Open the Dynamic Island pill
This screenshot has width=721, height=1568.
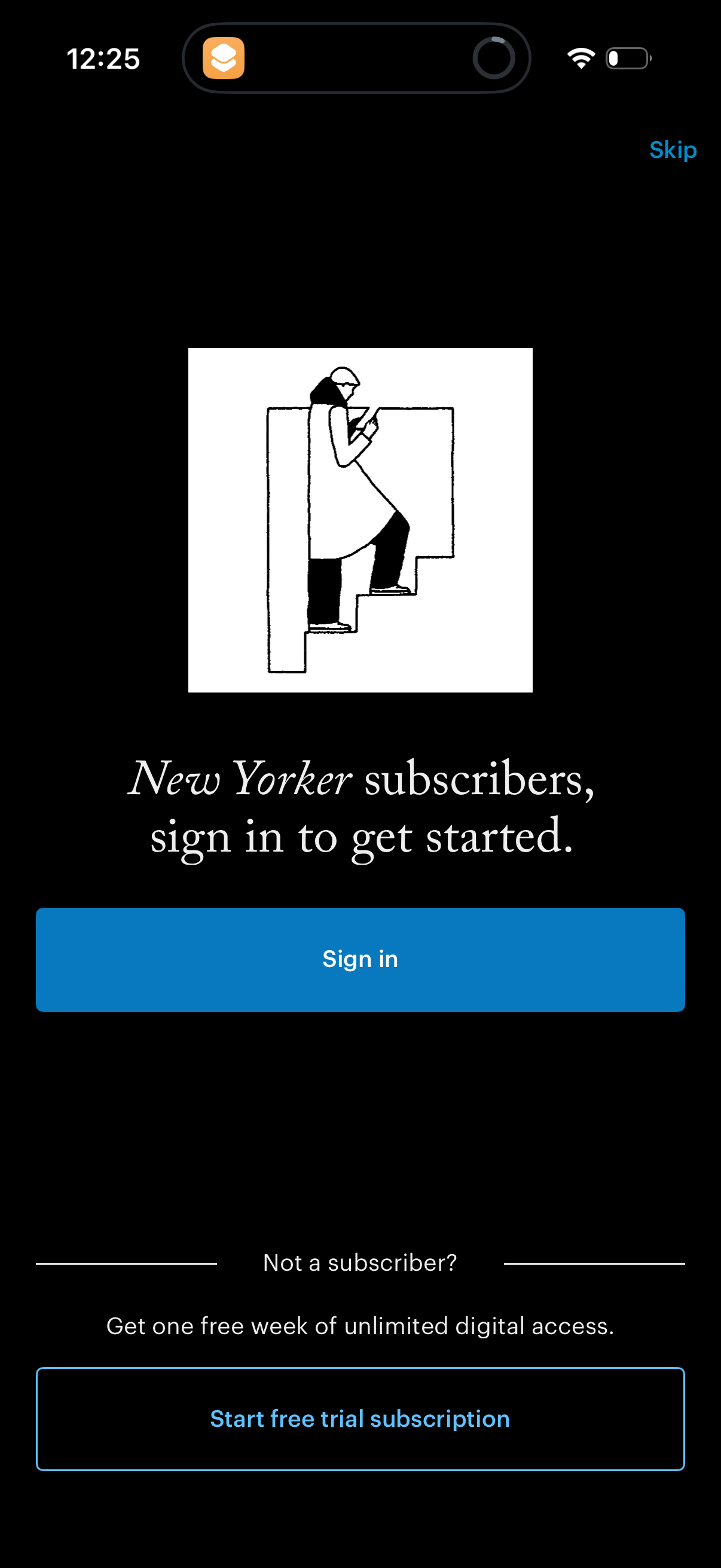coord(356,59)
